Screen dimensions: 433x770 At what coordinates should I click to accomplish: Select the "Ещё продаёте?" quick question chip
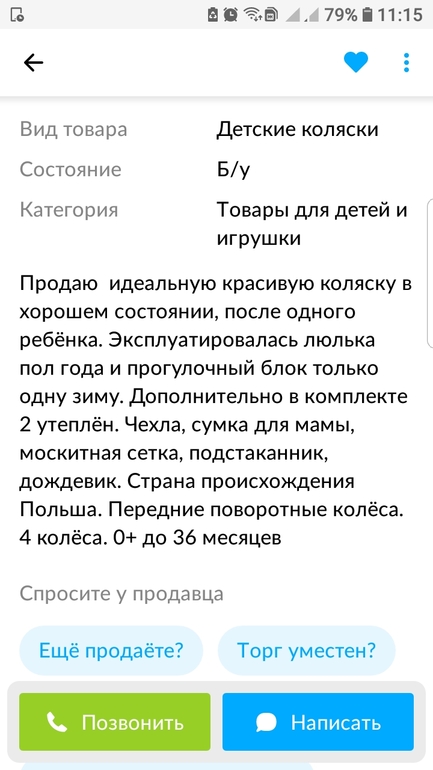tap(111, 651)
